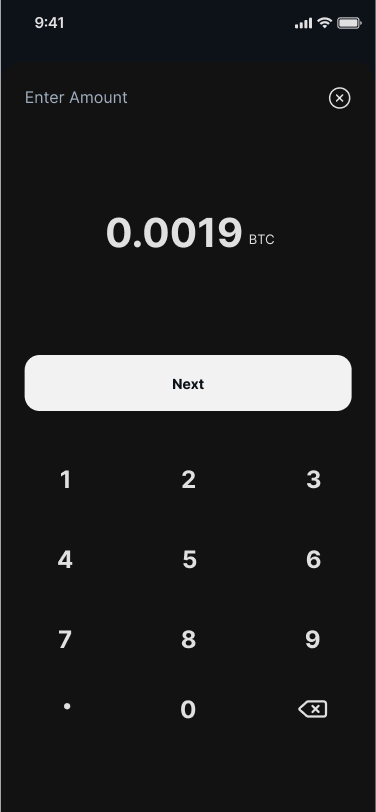Delete the last digit with backspace
This screenshot has width=376, height=812.
coord(313,709)
